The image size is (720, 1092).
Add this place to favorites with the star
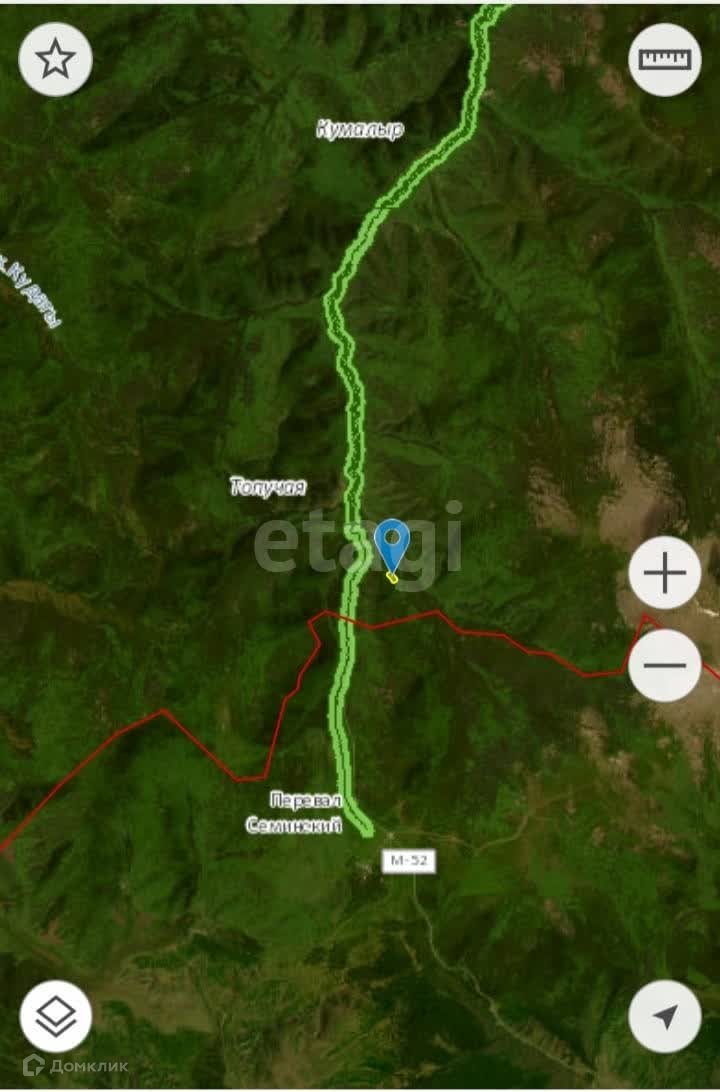click(55, 60)
